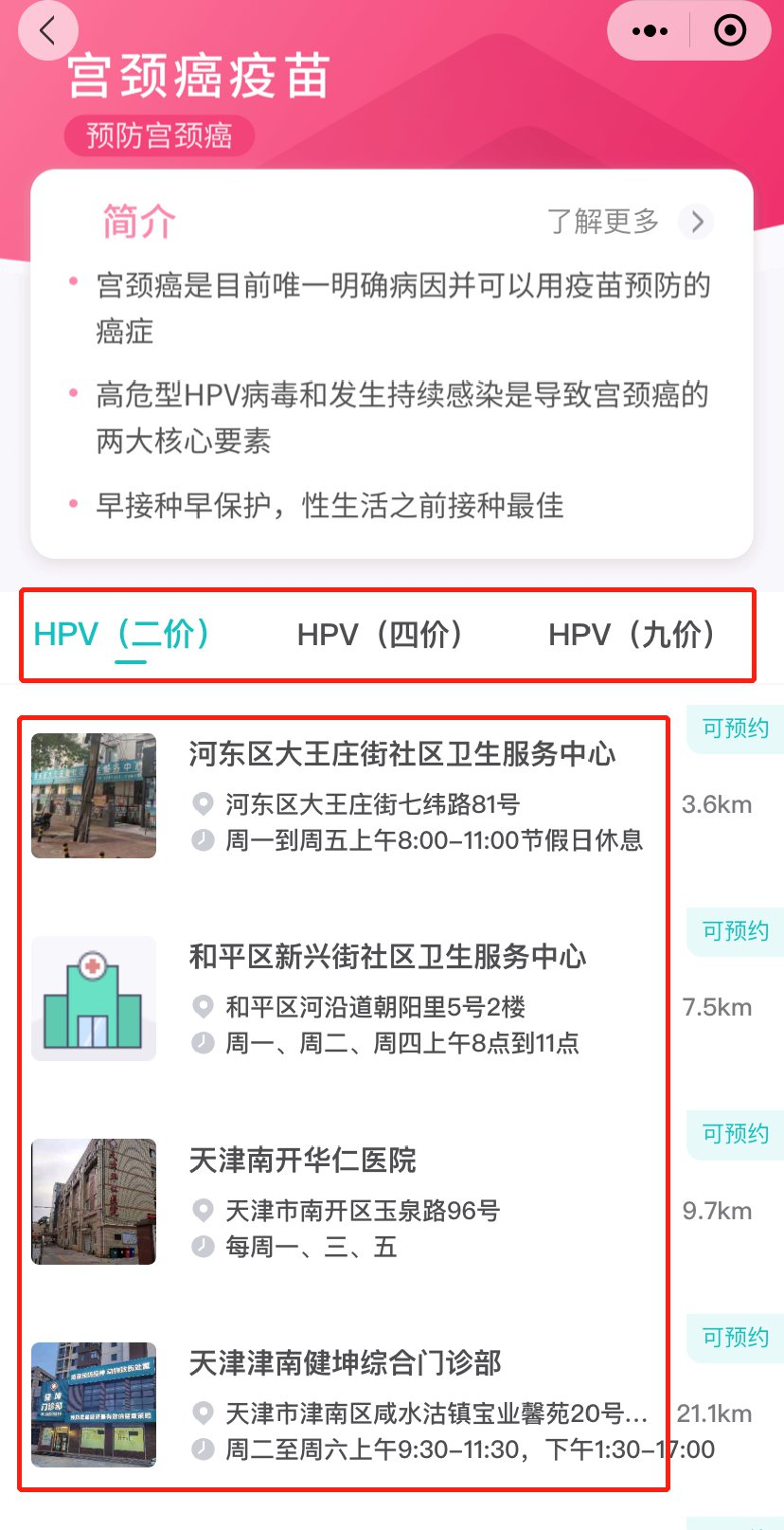Image resolution: width=784 pixels, height=1530 pixels.
Task: Open 天津津南健坤综合门诊部 listing
Action: click(345, 1363)
